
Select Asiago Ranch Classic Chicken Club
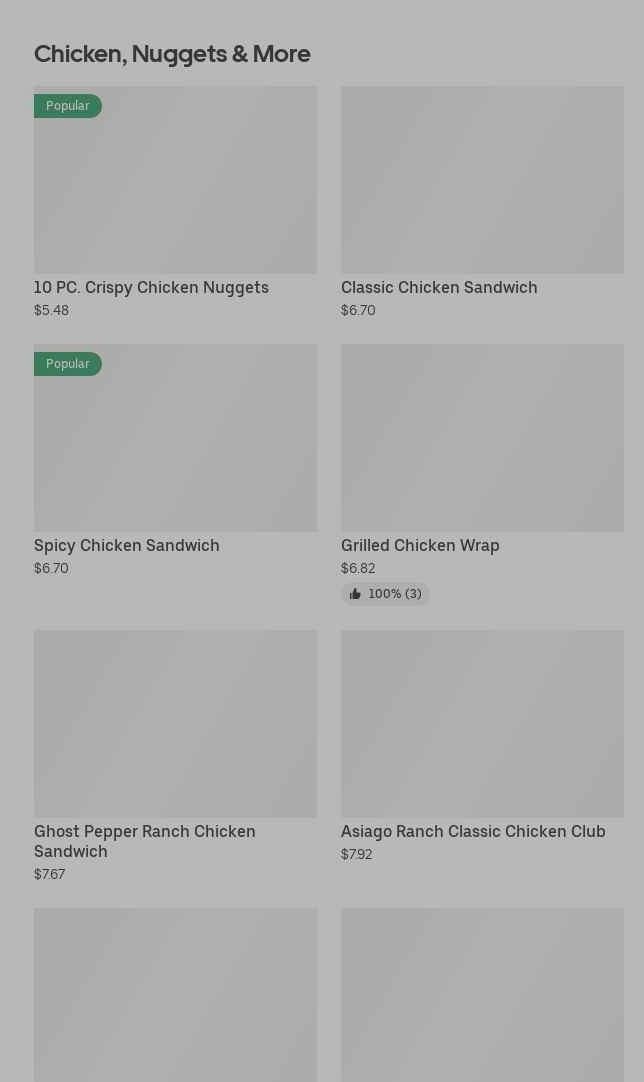482,747
